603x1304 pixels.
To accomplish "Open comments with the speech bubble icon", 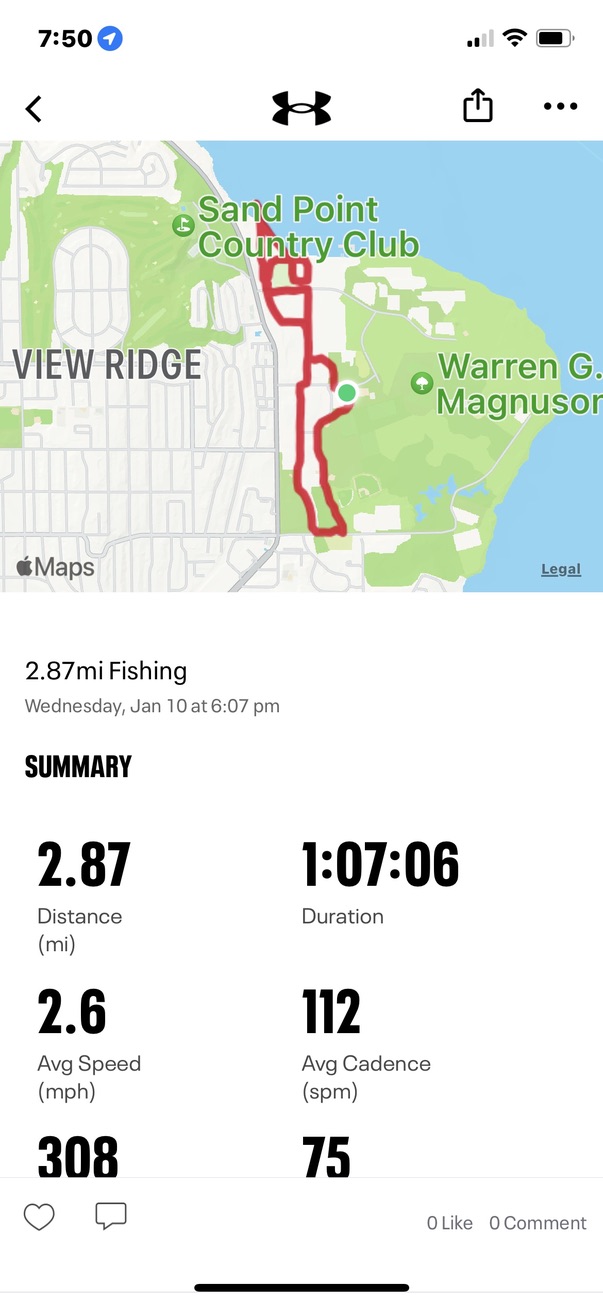I will pyautogui.click(x=110, y=1216).
